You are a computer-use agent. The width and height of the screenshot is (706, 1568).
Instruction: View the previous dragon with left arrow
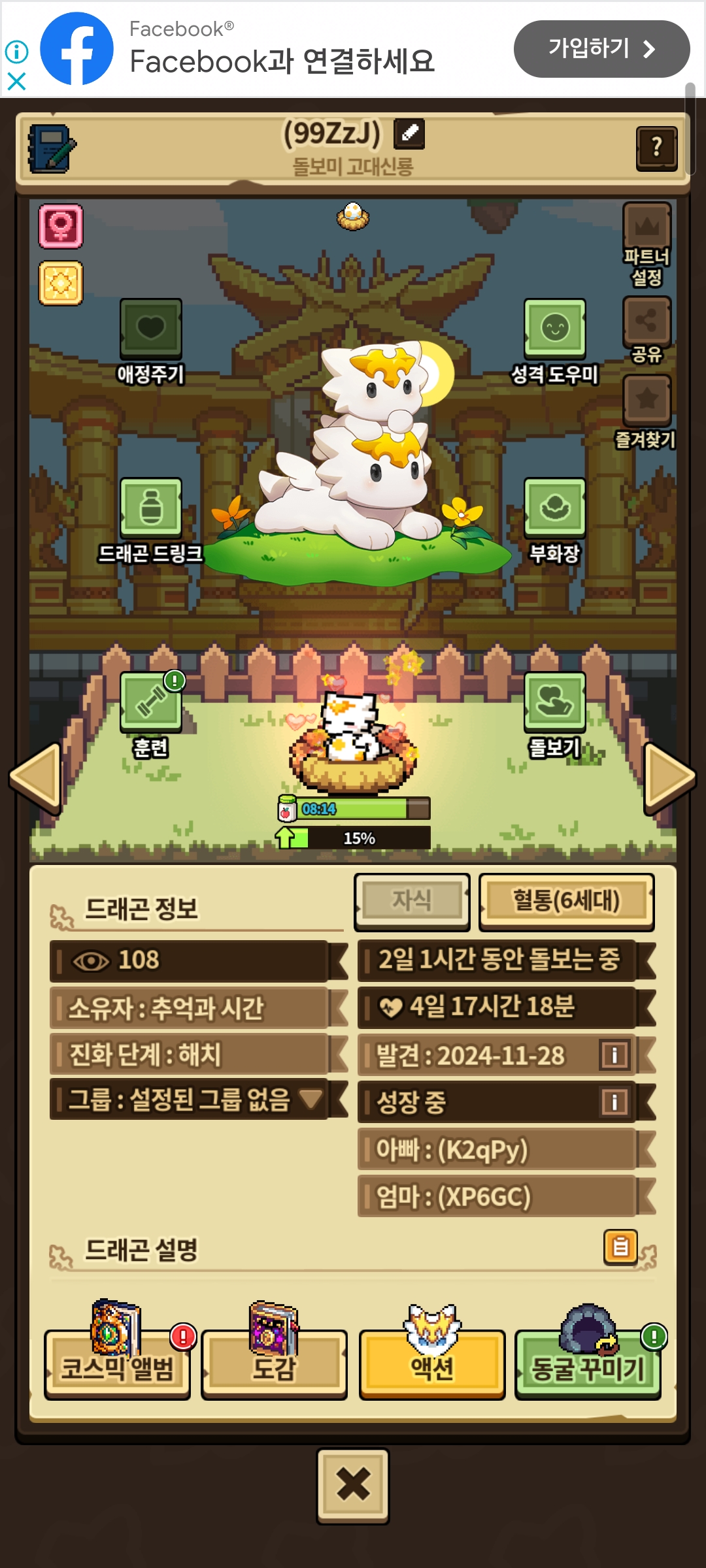tap(36, 777)
